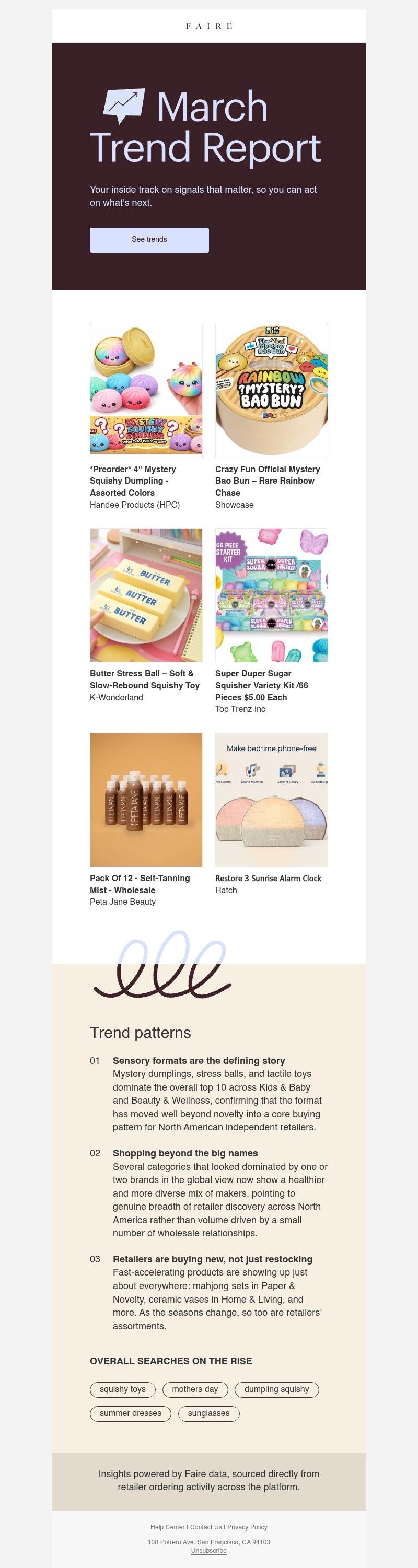The width and height of the screenshot is (418, 1568).
Task: View the Rainbow Mystery Bao Bun product
Action: coord(271,390)
